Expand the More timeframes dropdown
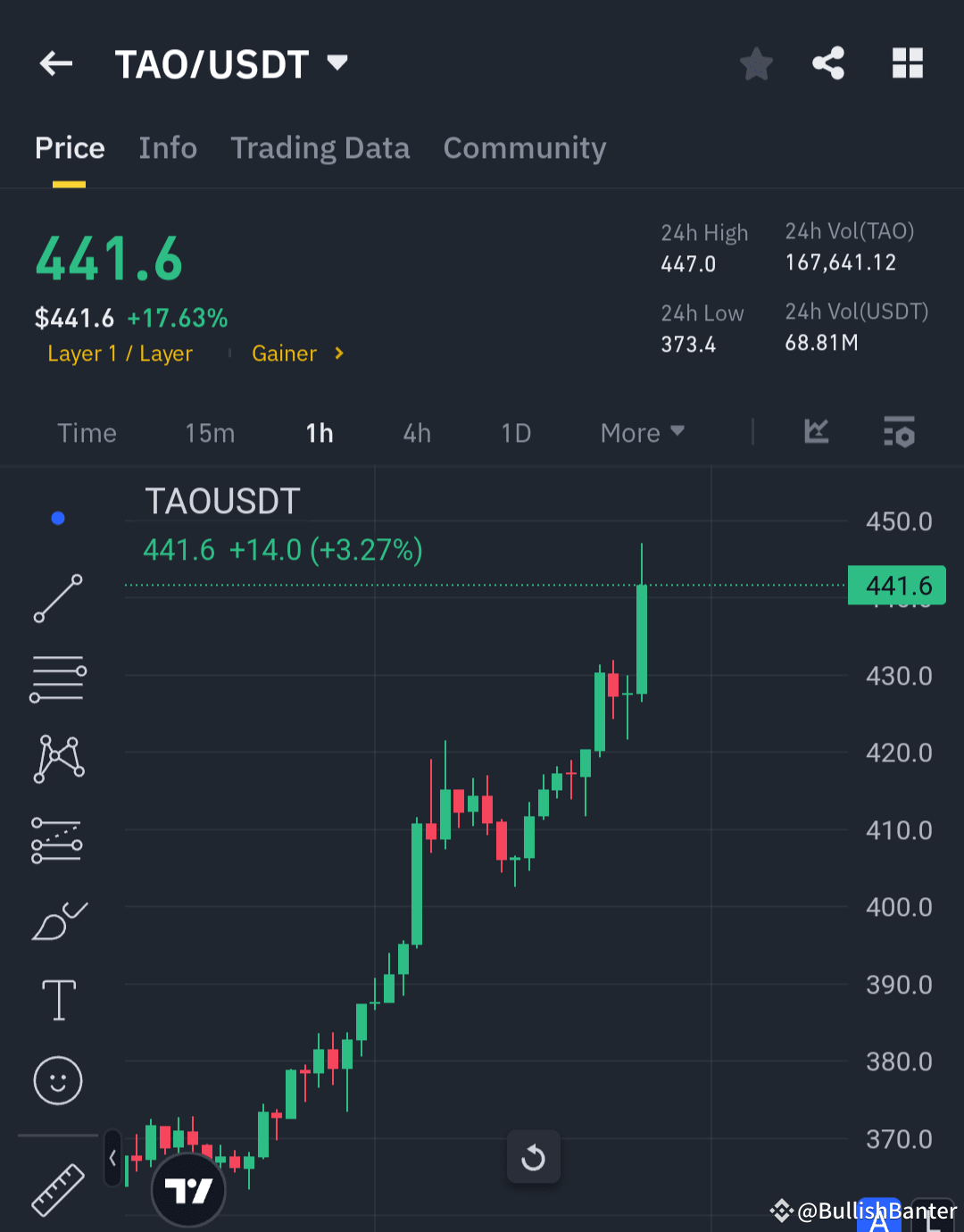This screenshot has height=1232, width=964. pyautogui.click(x=641, y=433)
